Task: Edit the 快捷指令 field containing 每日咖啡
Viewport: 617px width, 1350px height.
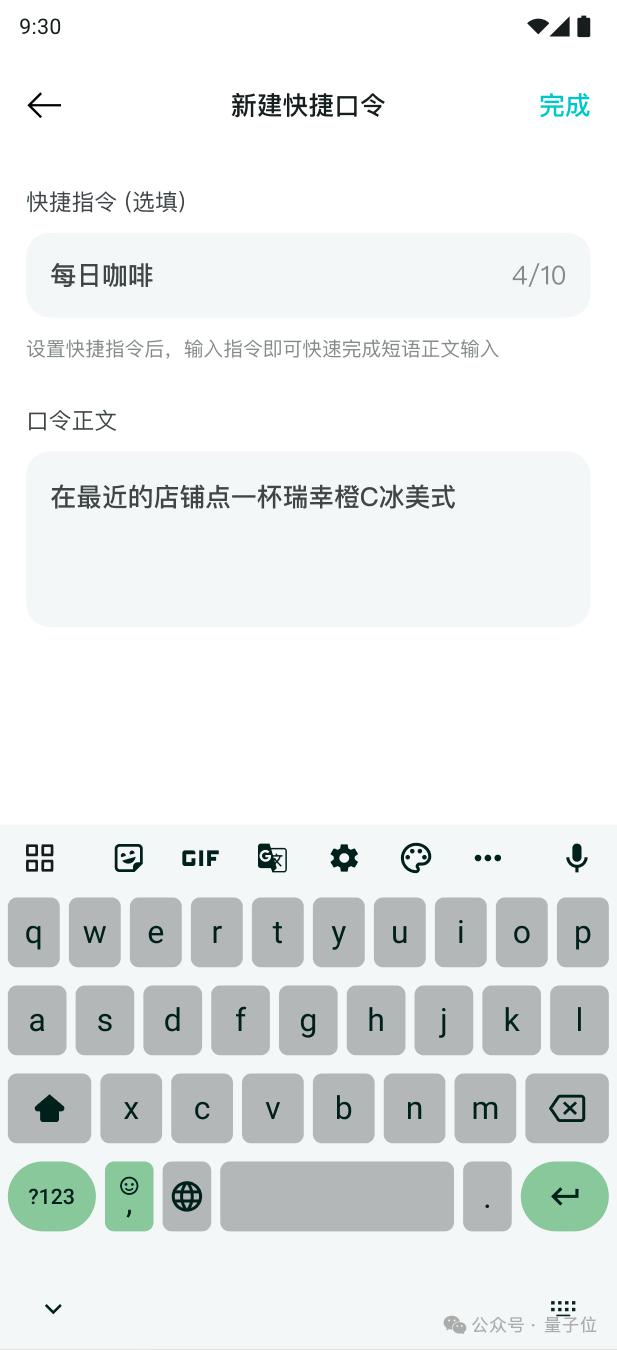Action: tap(280, 275)
